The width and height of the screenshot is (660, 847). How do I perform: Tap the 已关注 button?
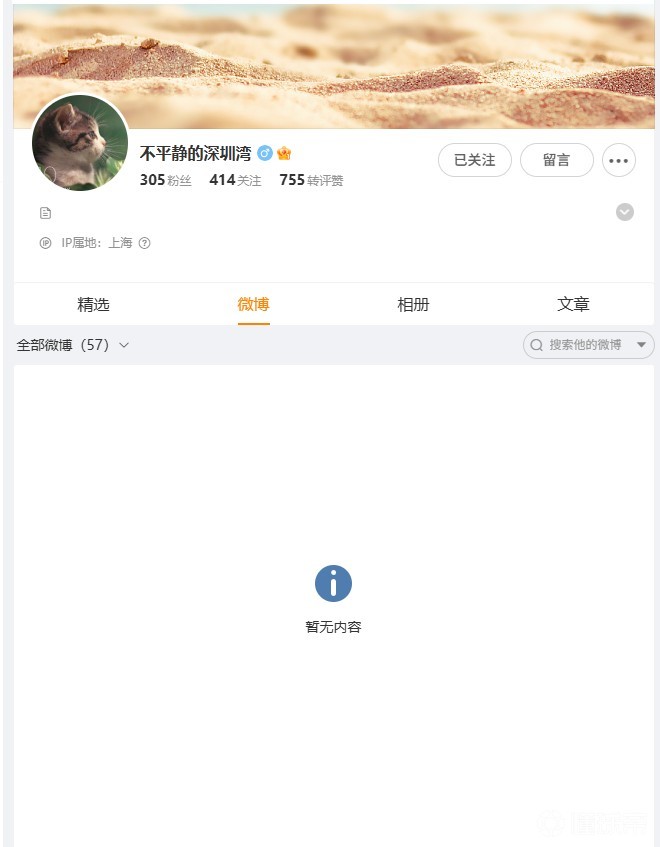pos(474,160)
